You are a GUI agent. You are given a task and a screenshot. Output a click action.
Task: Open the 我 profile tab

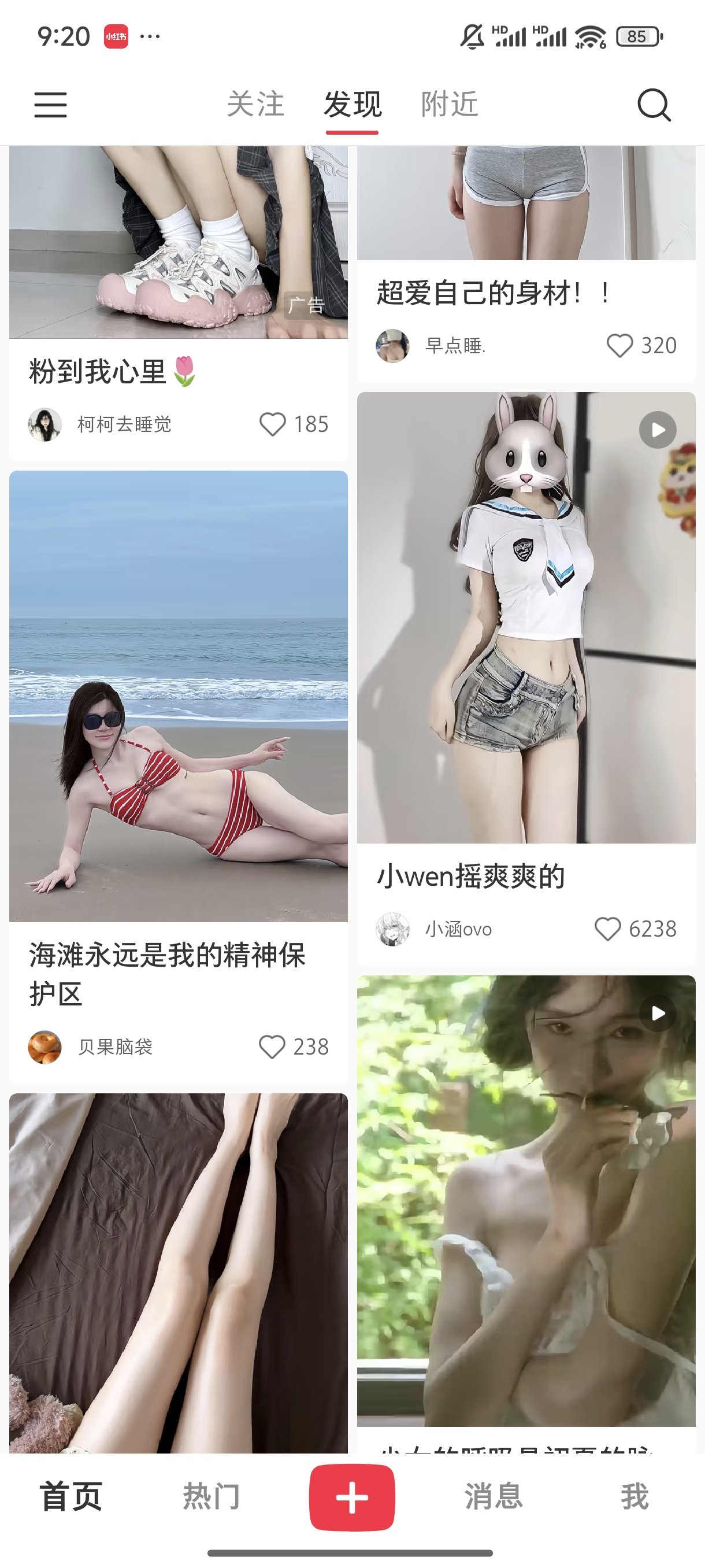[x=634, y=1496]
